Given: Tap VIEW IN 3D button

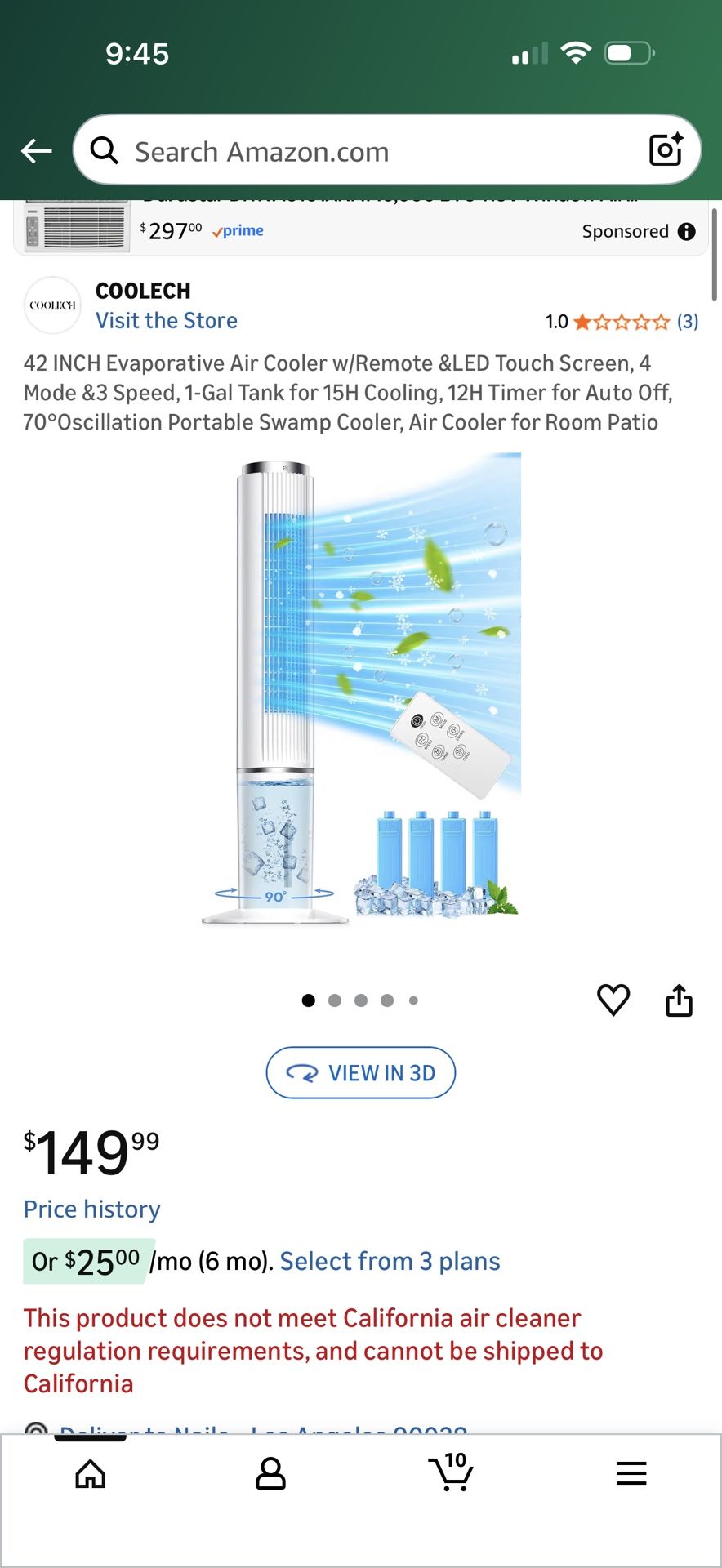Looking at the screenshot, I should pyautogui.click(x=361, y=1072).
